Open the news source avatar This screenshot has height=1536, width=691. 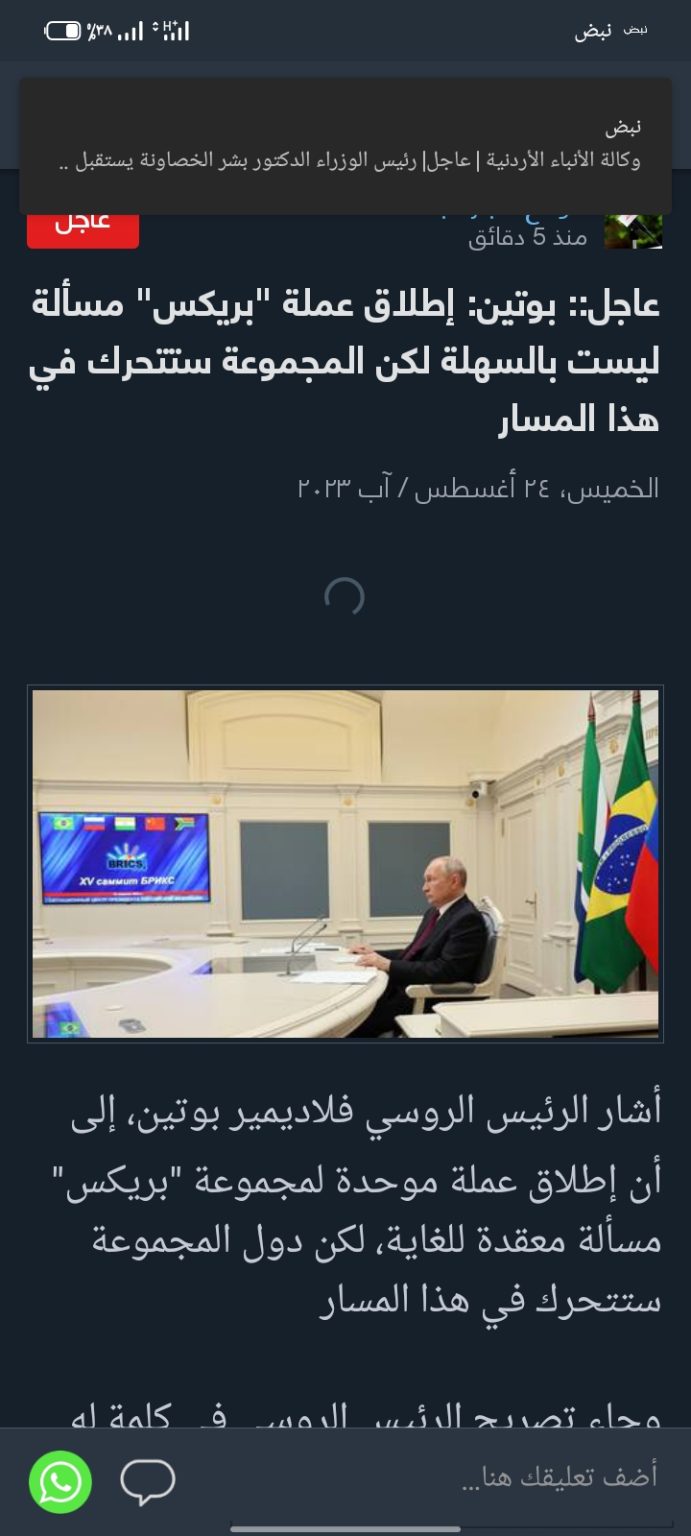coord(633,232)
